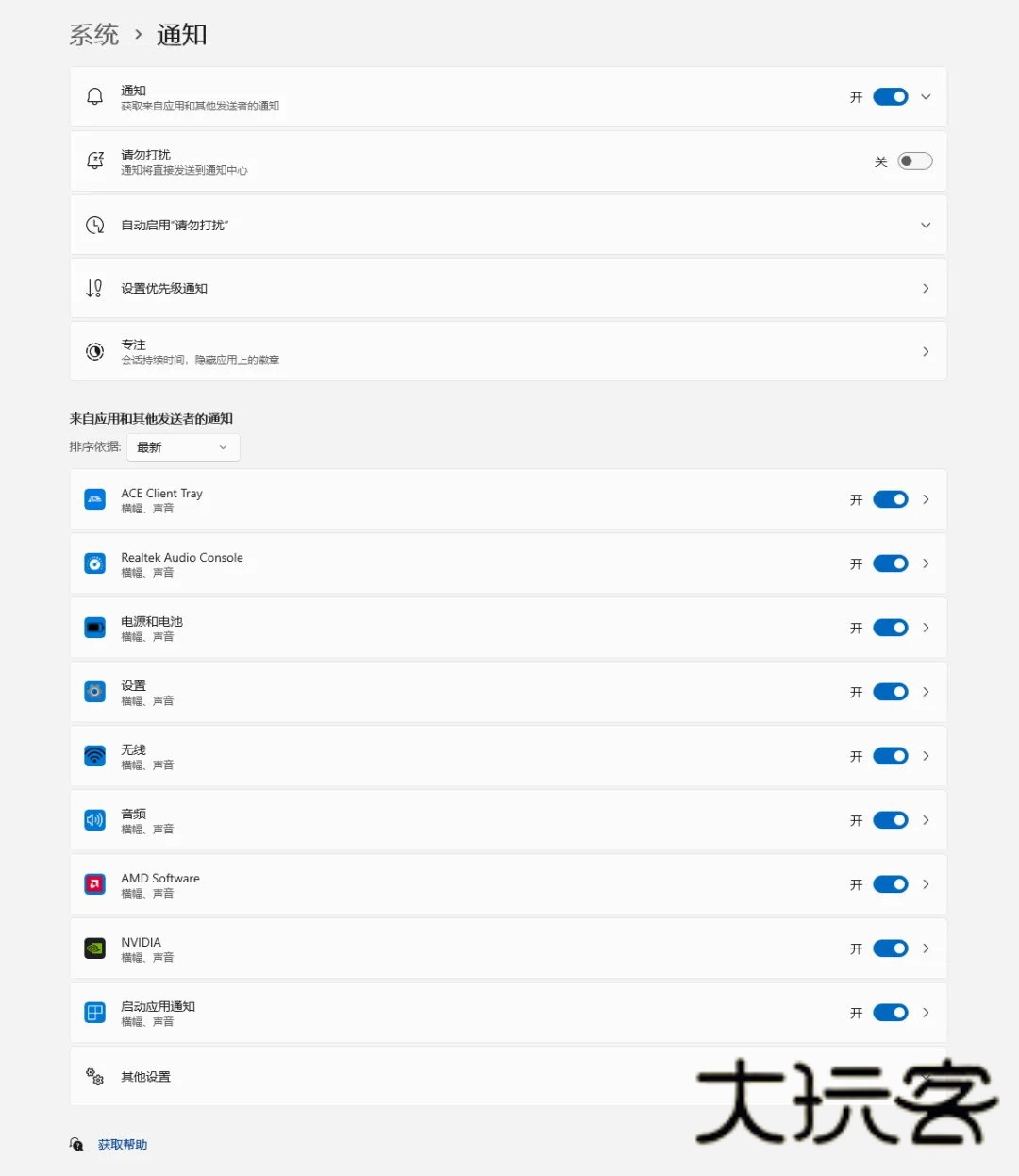The height and width of the screenshot is (1176, 1019).
Task: Expand 自动启用"请勿打扰" section
Action: pos(925,226)
